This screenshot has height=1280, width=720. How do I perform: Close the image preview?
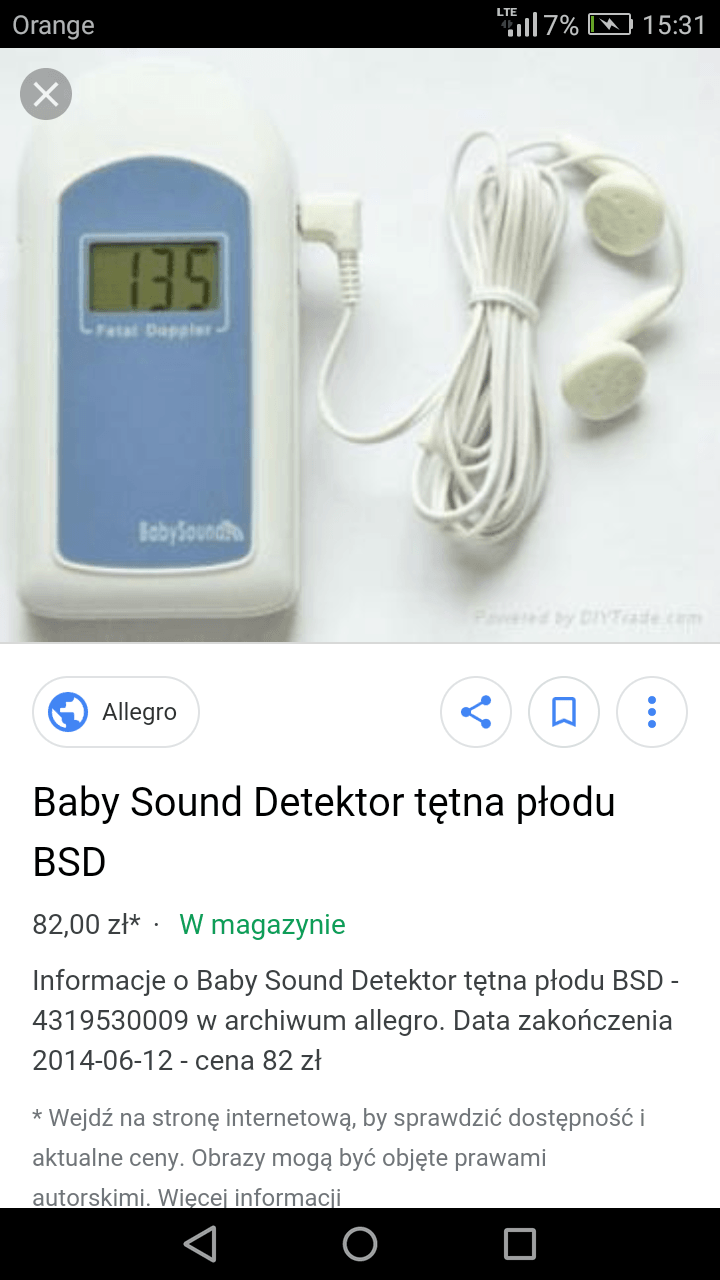[46, 95]
